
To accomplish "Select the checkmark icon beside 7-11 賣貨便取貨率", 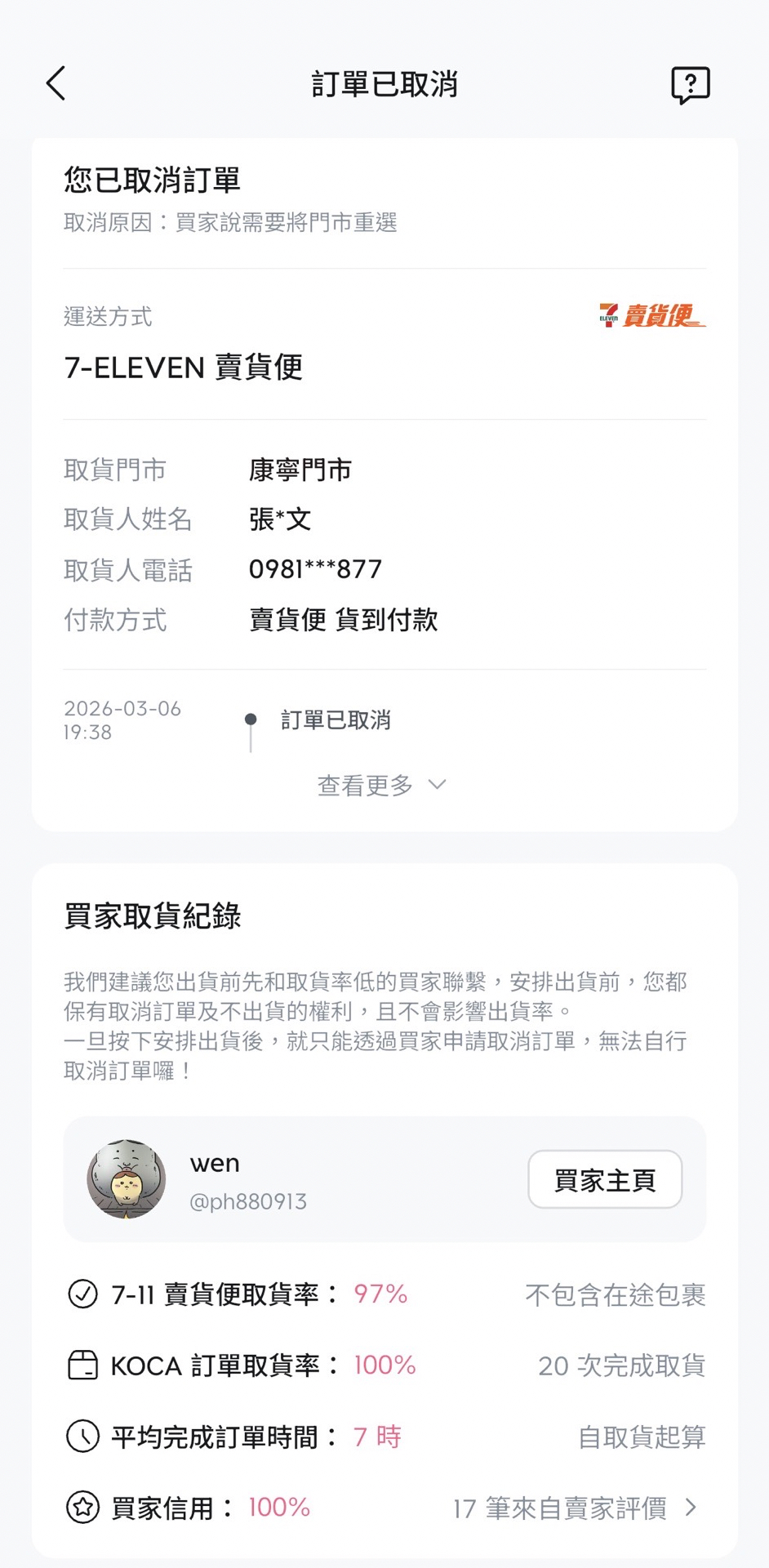I will [80, 1293].
